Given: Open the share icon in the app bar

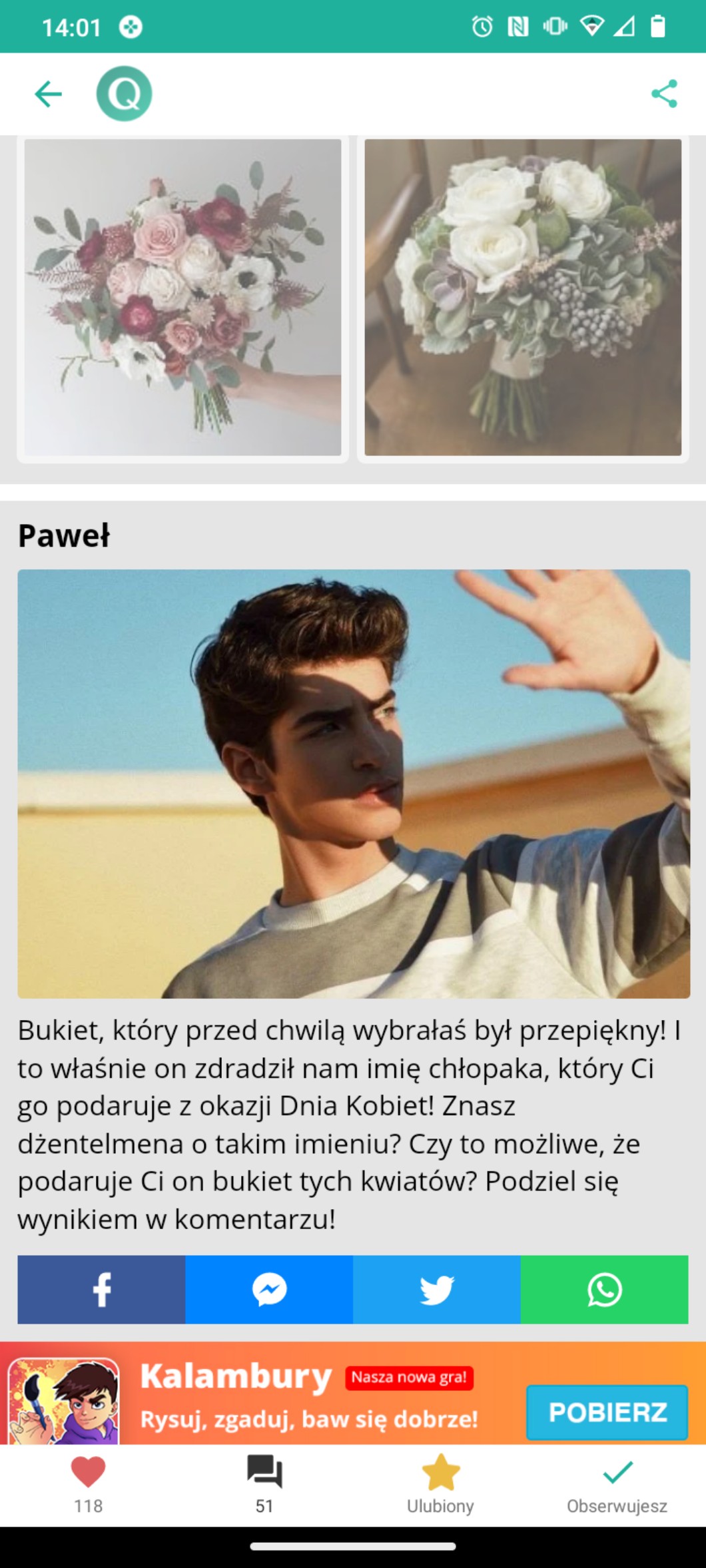Looking at the screenshot, I should 664,94.
